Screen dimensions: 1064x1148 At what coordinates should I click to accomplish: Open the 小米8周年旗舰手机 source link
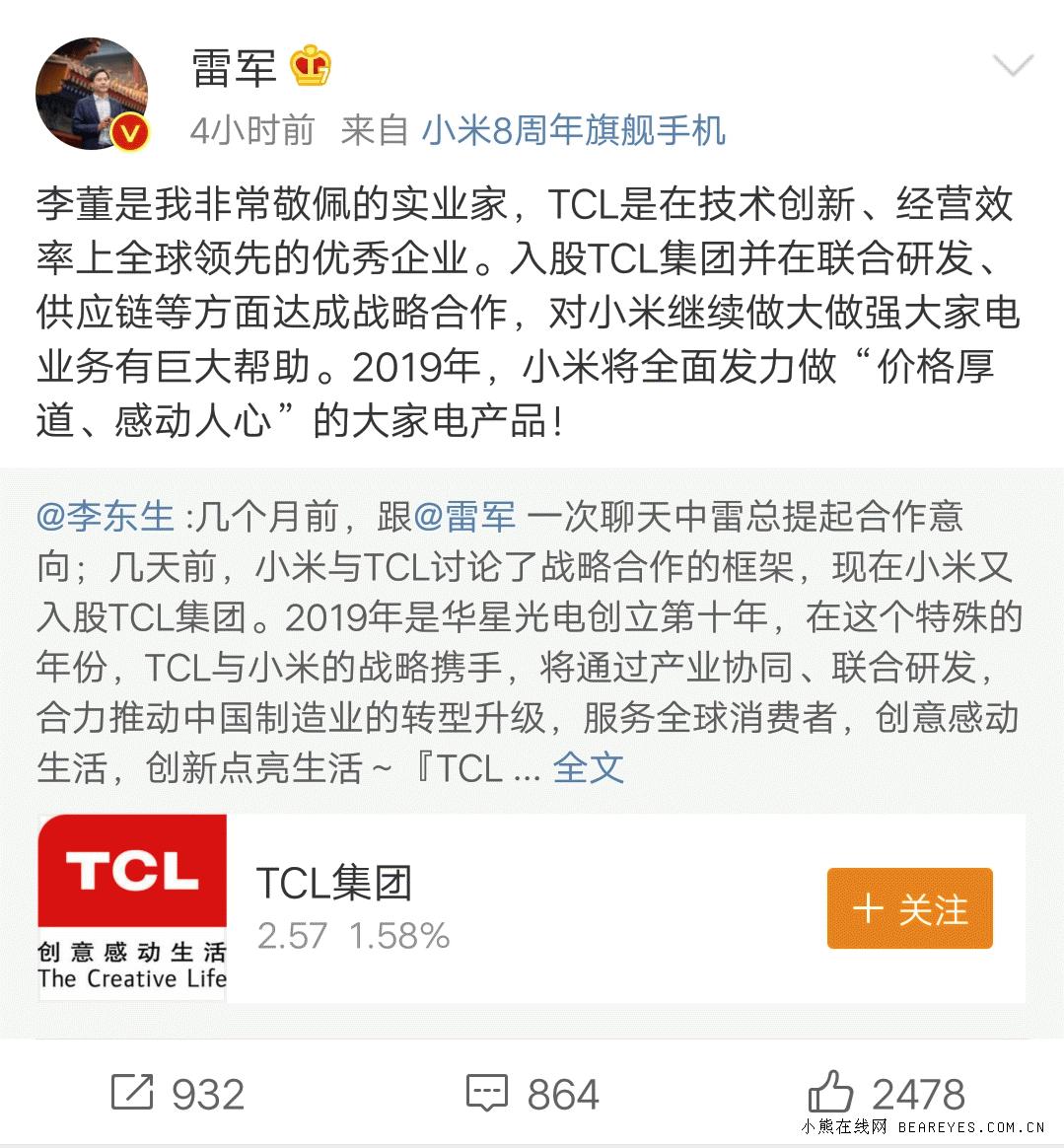(x=574, y=130)
